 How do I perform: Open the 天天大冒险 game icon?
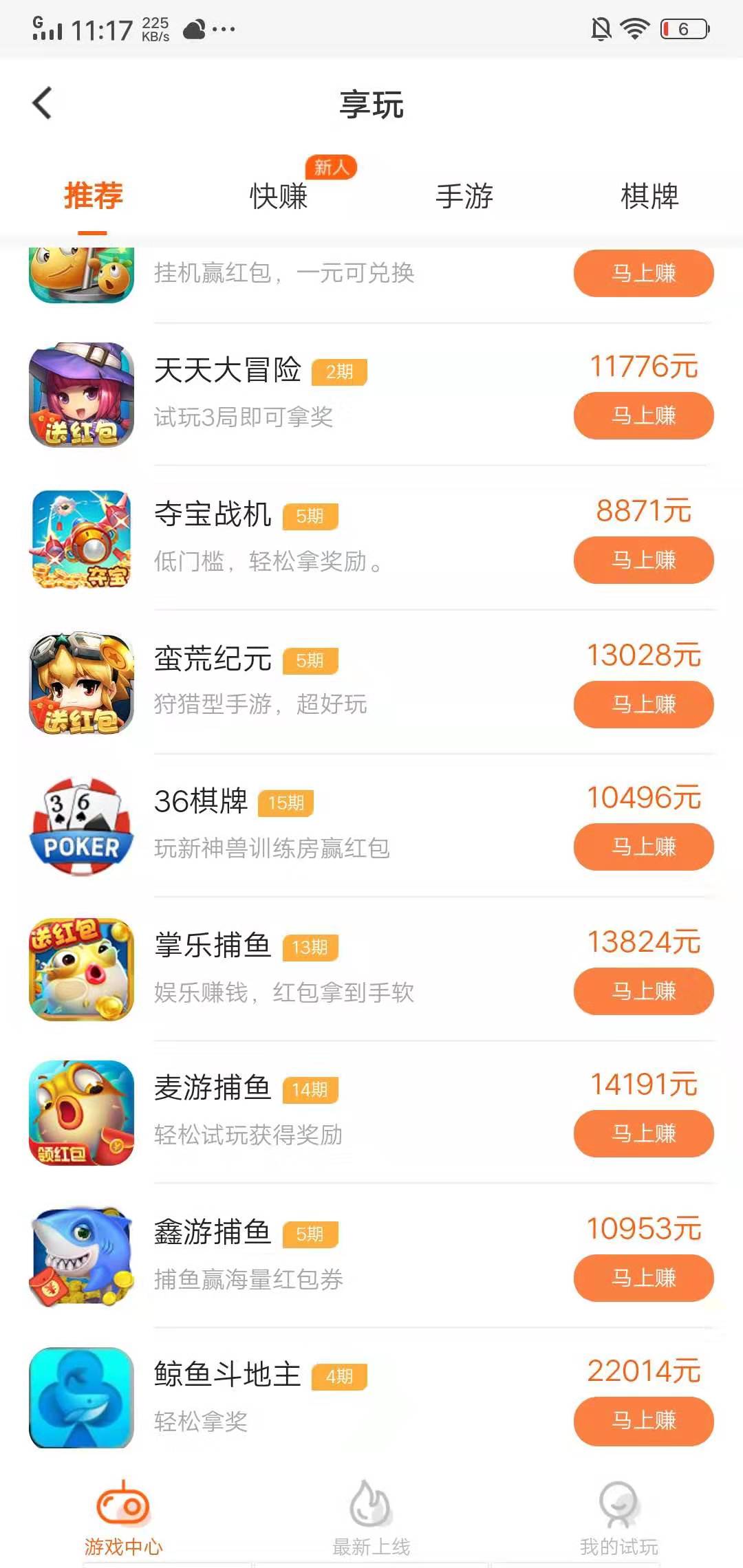(81, 398)
